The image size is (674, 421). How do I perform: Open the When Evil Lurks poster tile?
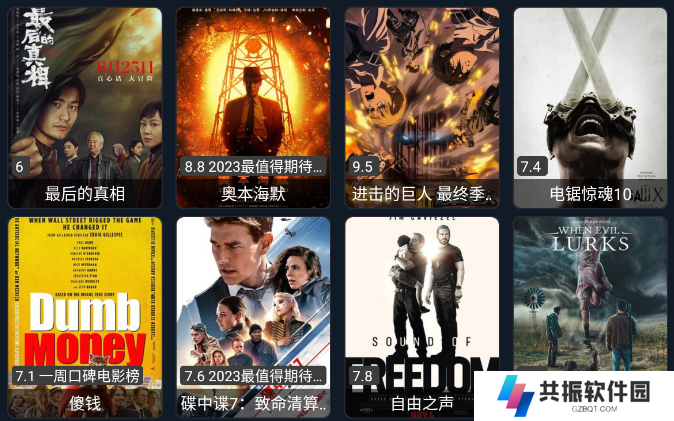590,300
